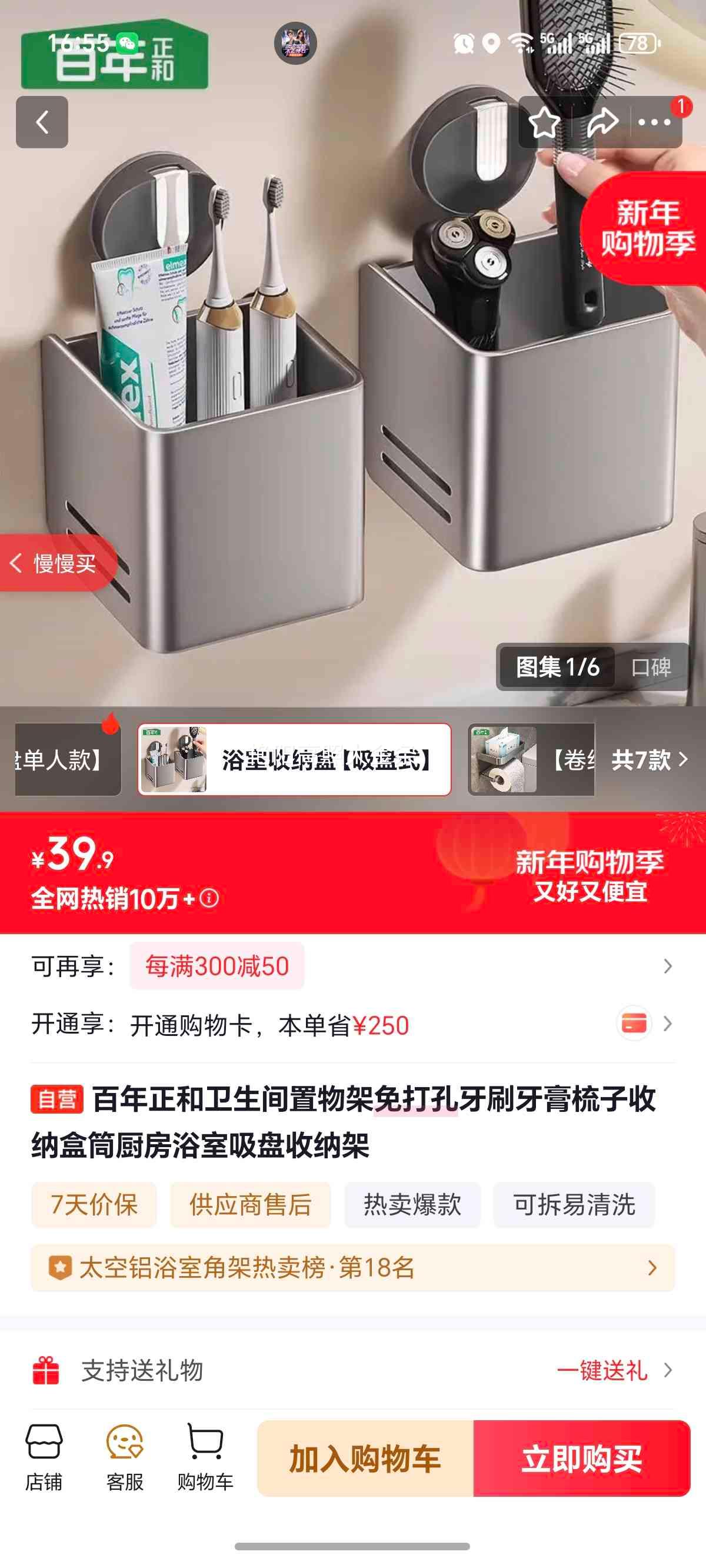Open the share icon
This screenshot has width=706, height=1568.
pos(601,122)
